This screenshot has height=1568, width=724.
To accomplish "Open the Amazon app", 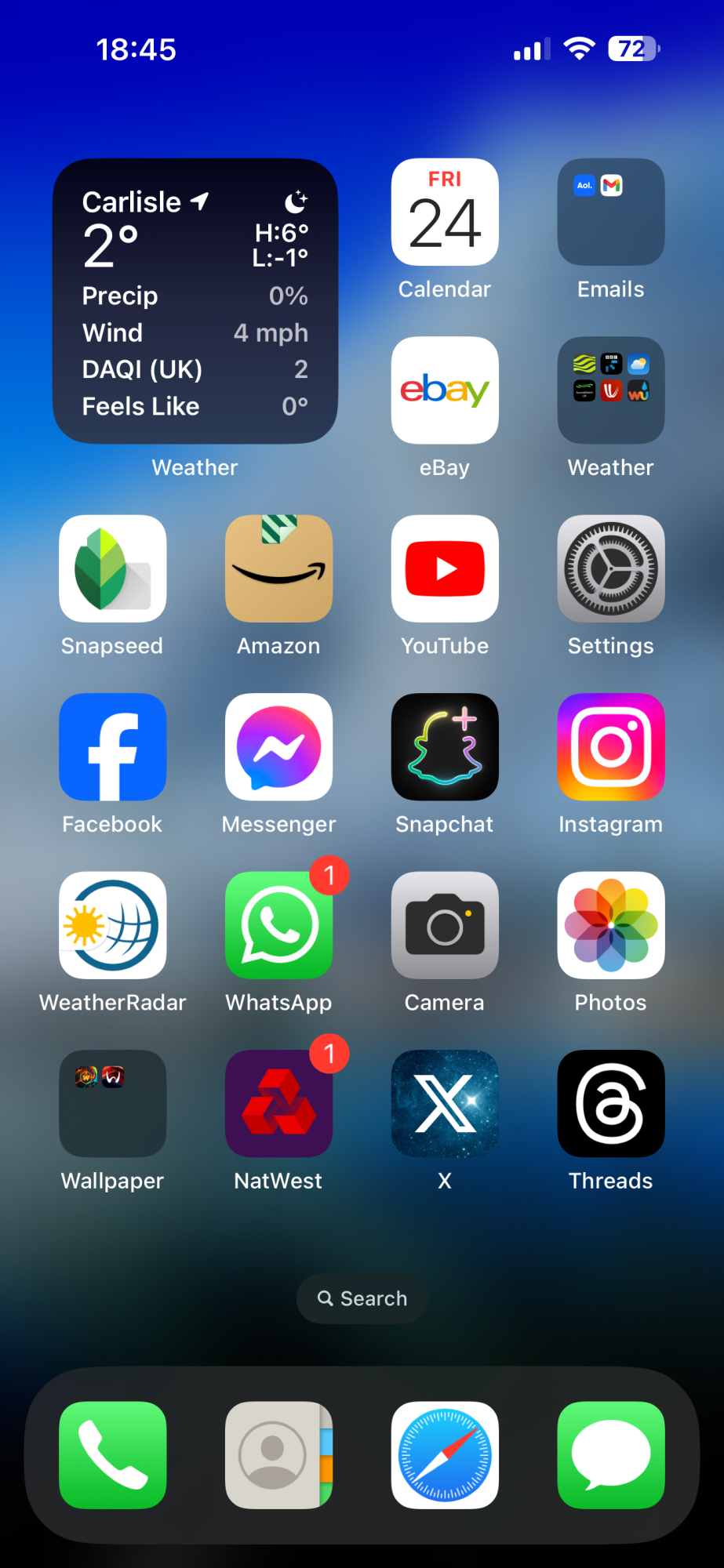I will click(278, 568).
